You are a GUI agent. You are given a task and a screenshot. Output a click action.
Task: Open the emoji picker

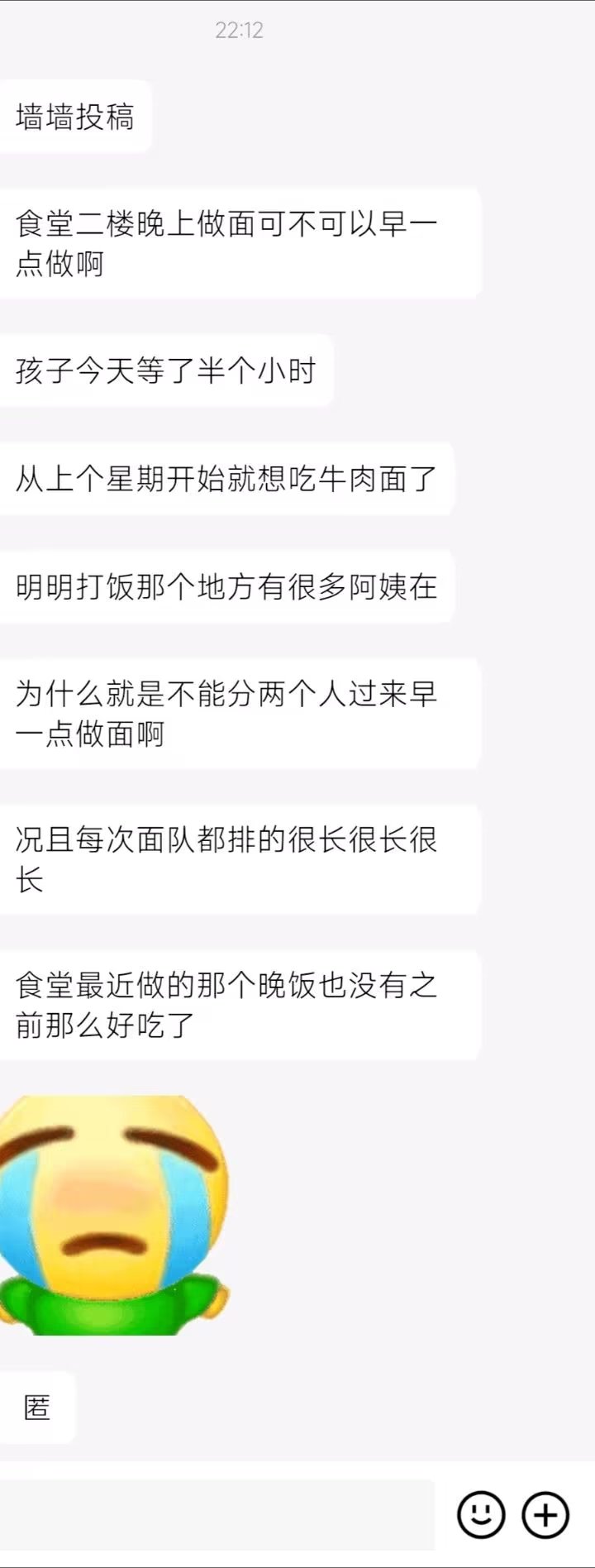[481, 1515]
